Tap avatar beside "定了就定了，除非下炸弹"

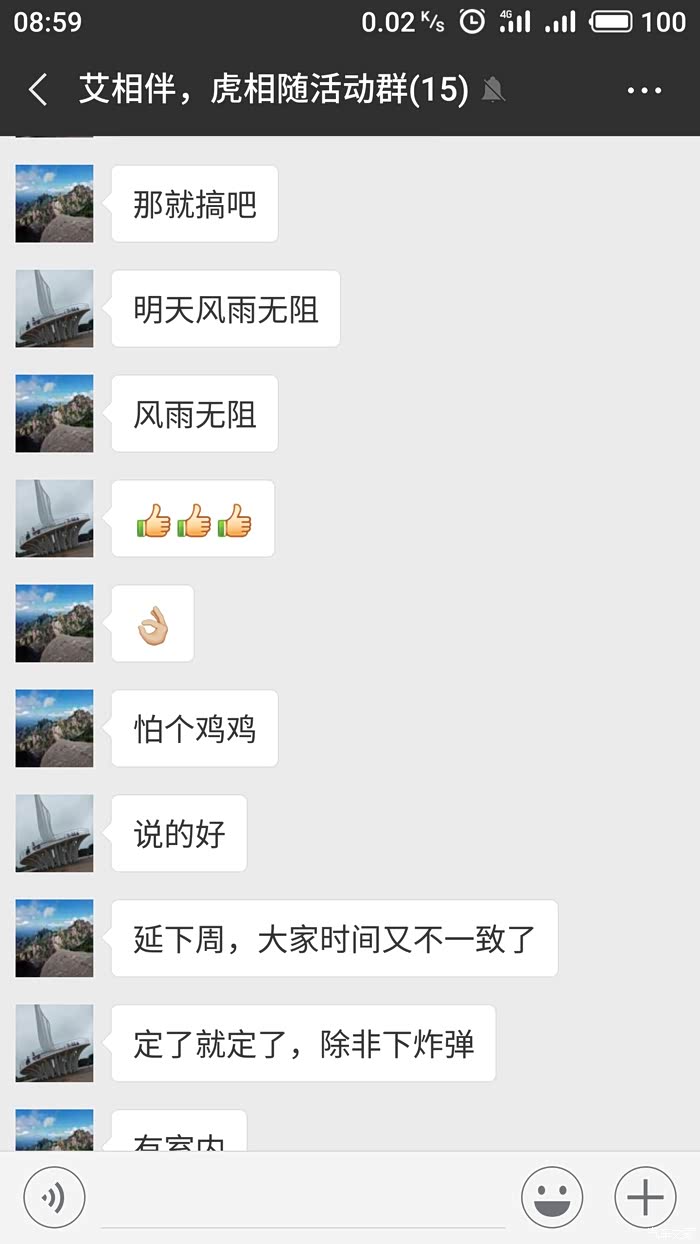point(54,1044)
